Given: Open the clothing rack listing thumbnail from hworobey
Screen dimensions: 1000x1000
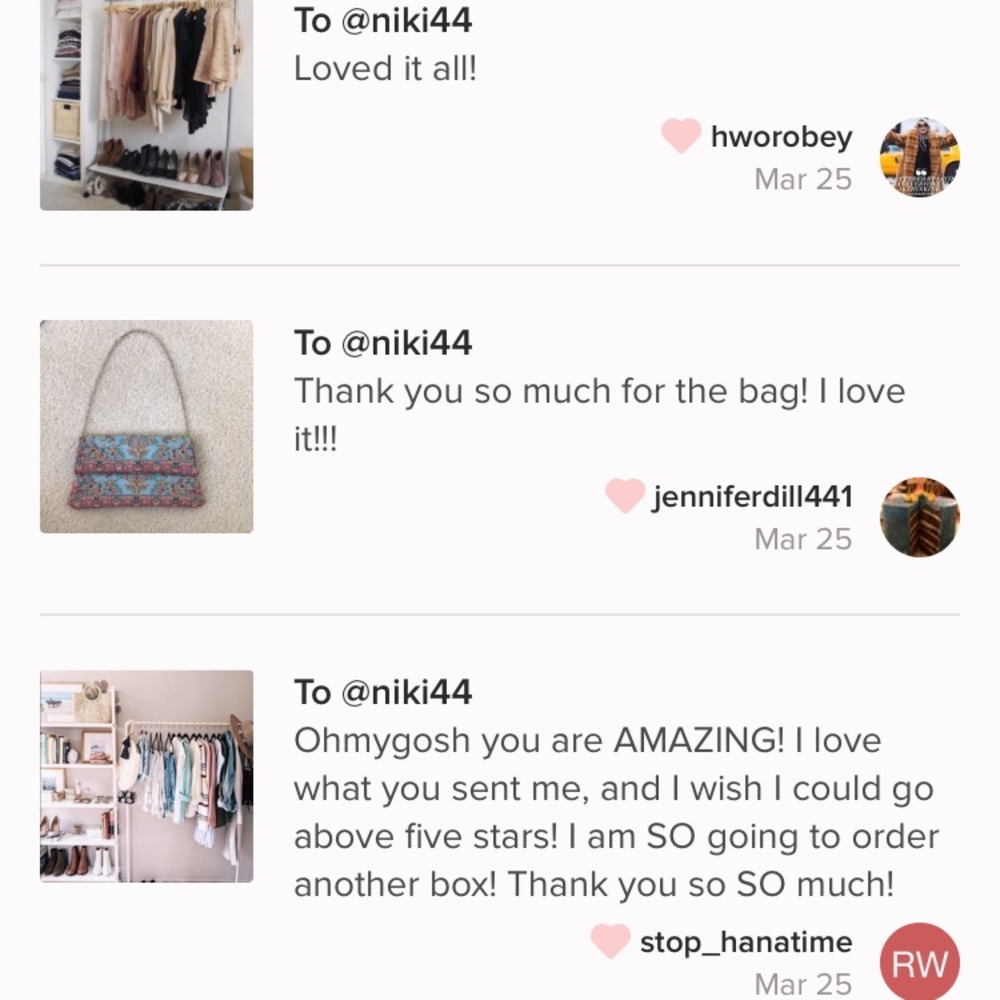Looking at the screenshot, I should pos(146,104).
